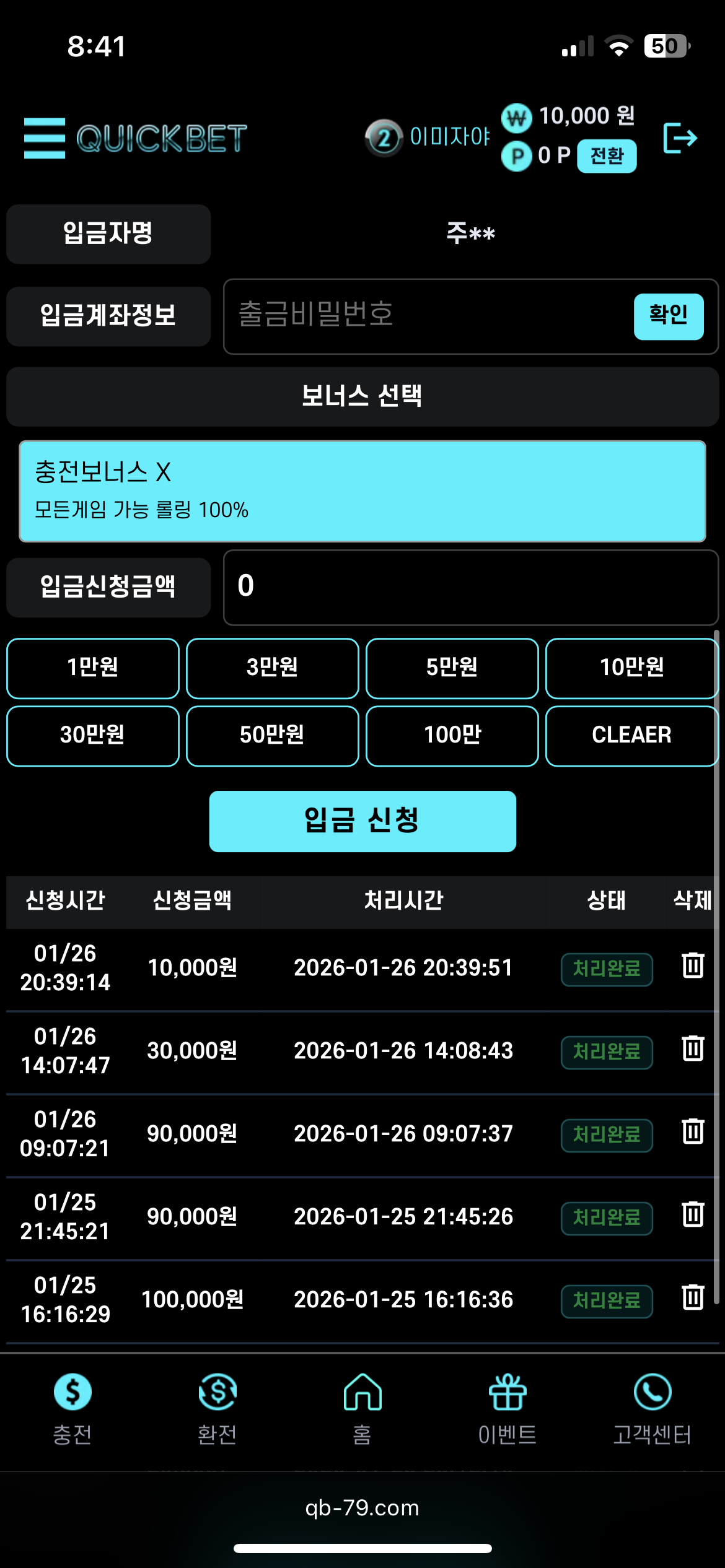Select the 10만원 quick amount
725x1568 pixels.
pyautogui.click(x=631, y=668)
